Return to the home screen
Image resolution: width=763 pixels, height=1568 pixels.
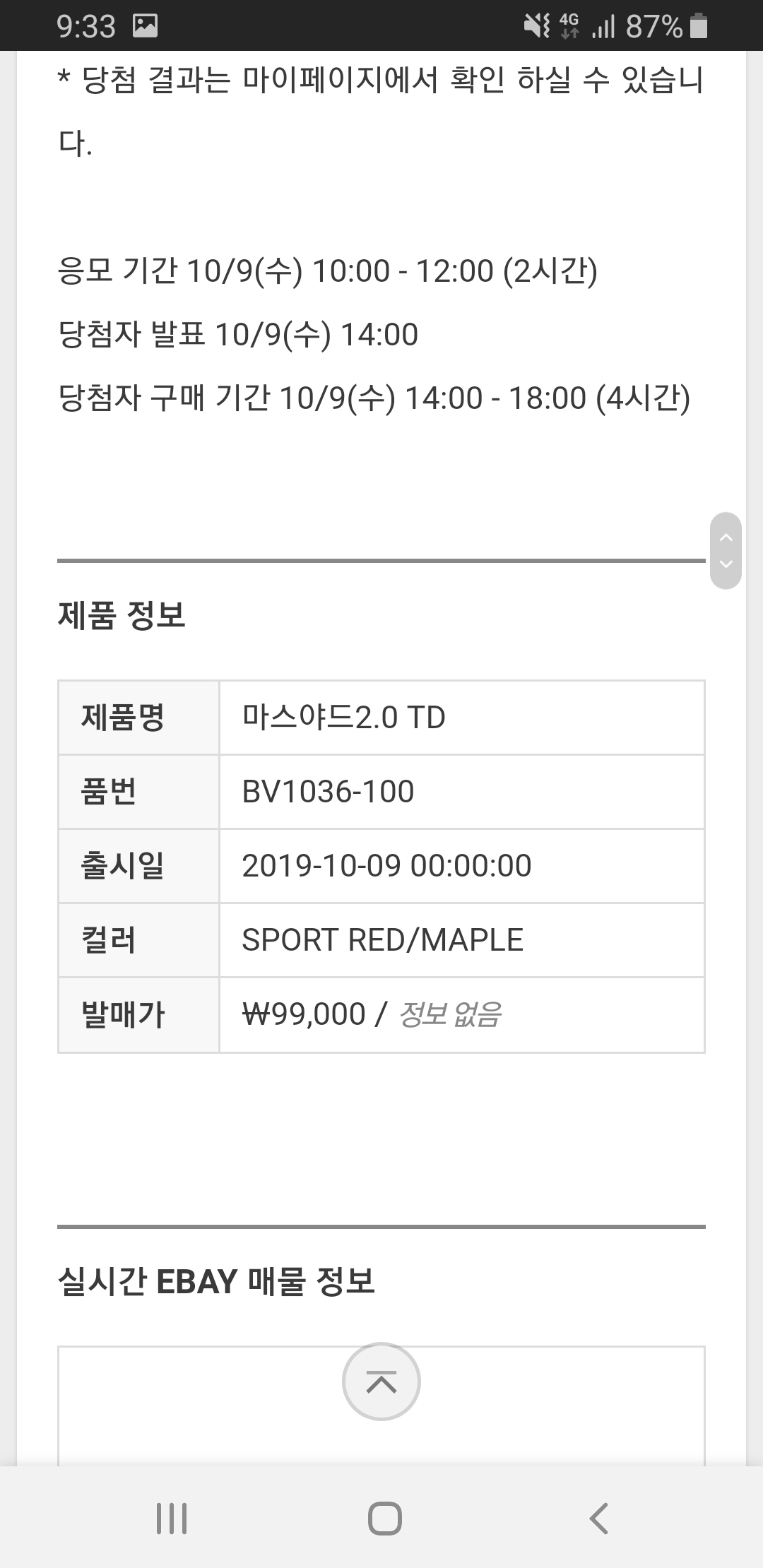384,1518
